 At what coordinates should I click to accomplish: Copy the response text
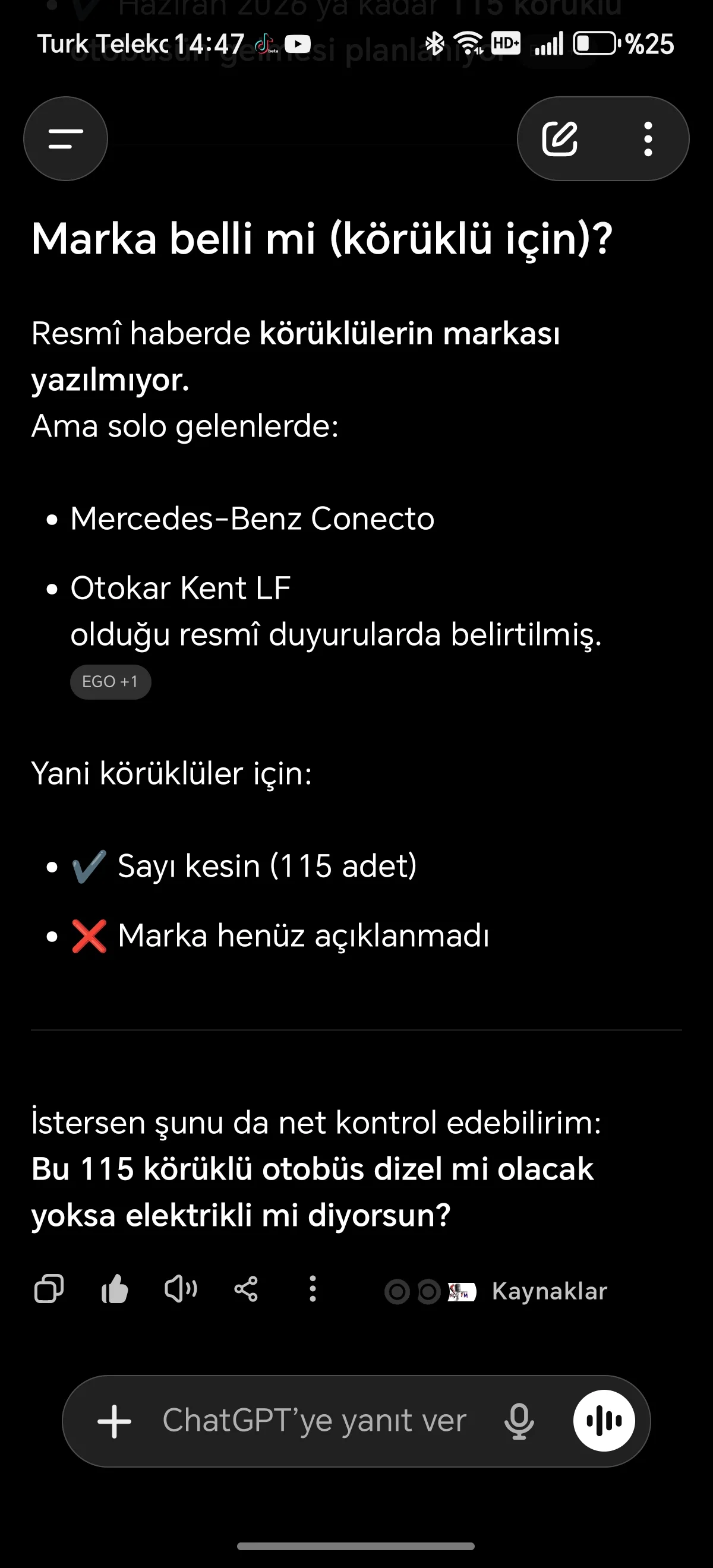click(x=49, y=1289)
